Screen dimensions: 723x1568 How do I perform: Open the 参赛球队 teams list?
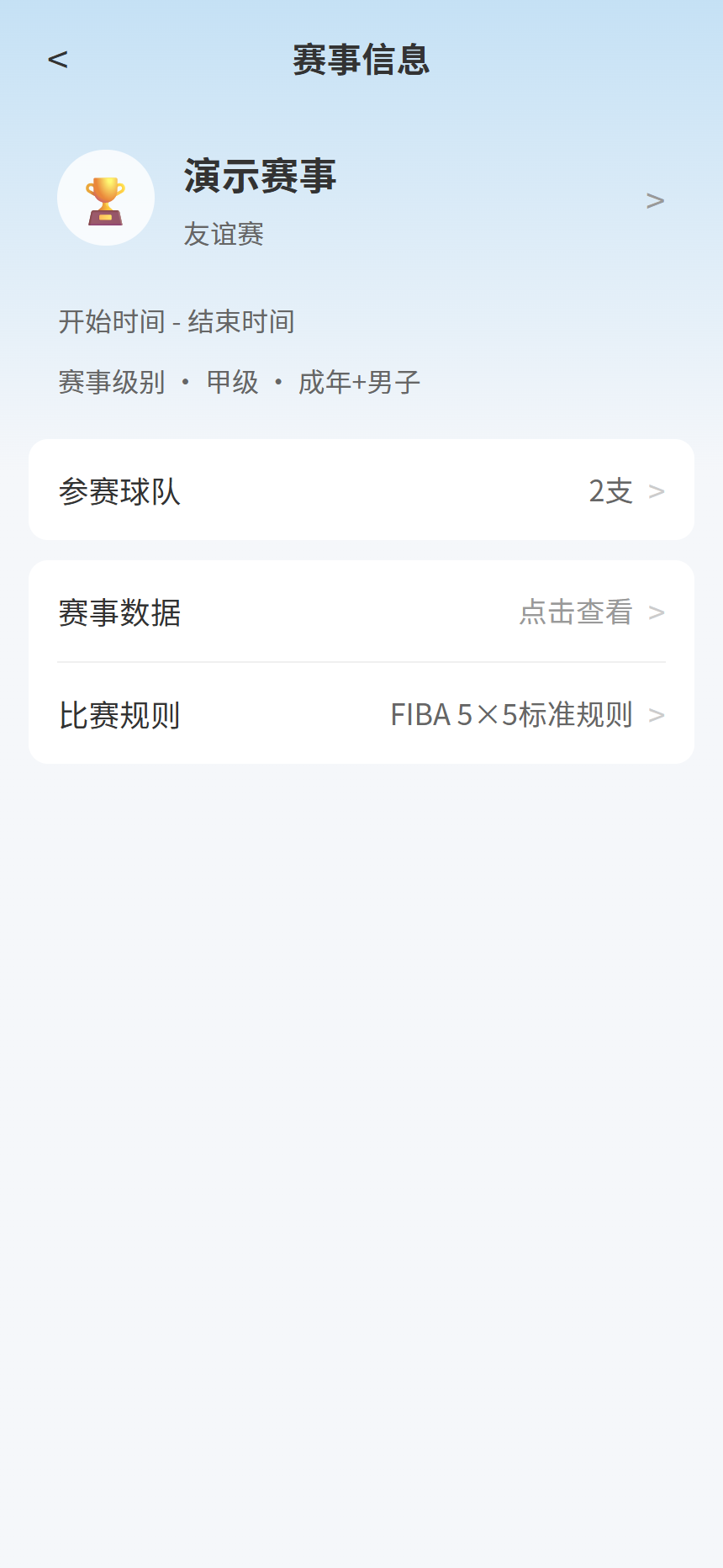point(119,490)
